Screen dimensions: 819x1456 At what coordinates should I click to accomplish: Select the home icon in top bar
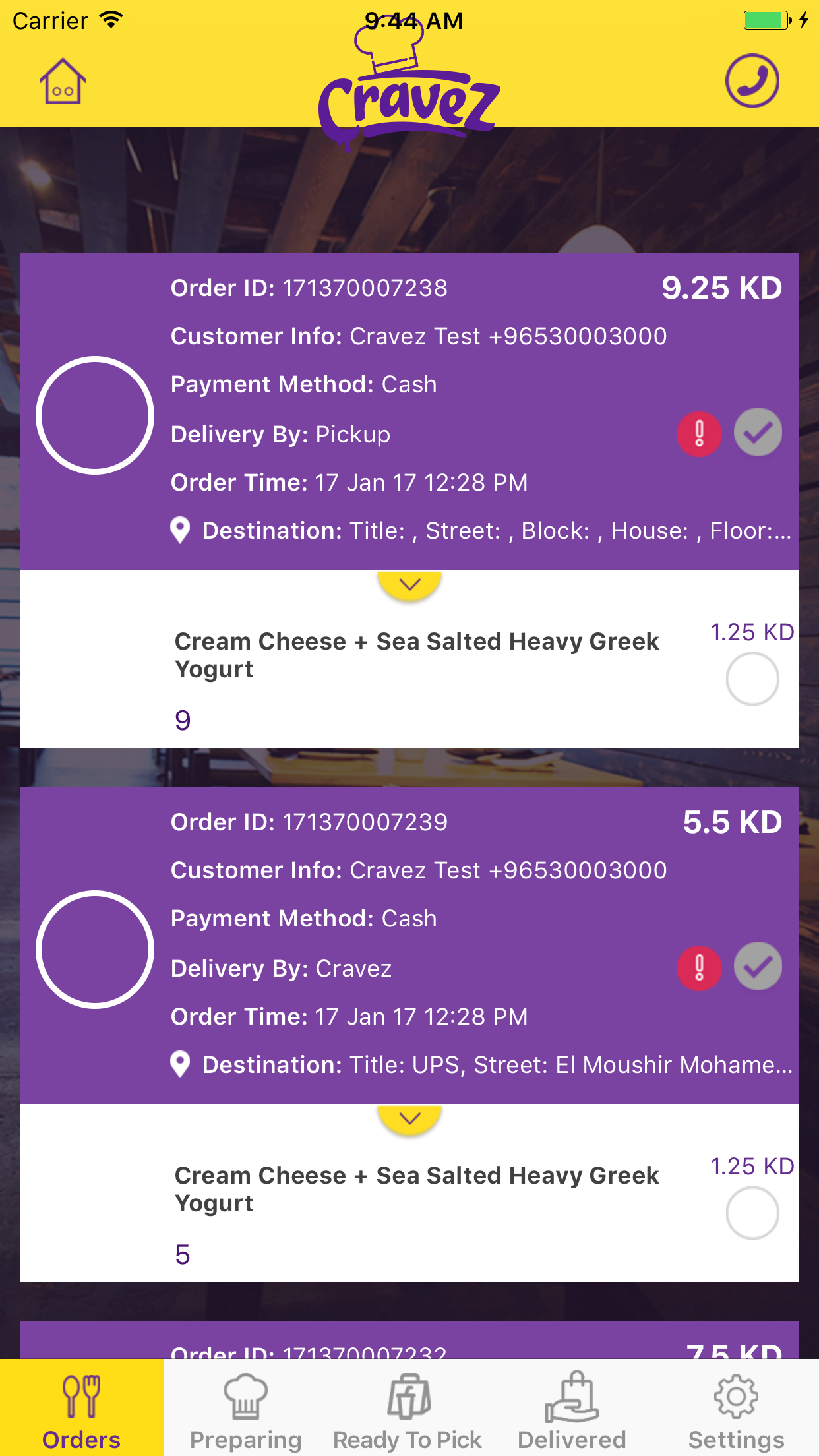tap(63, 81)
